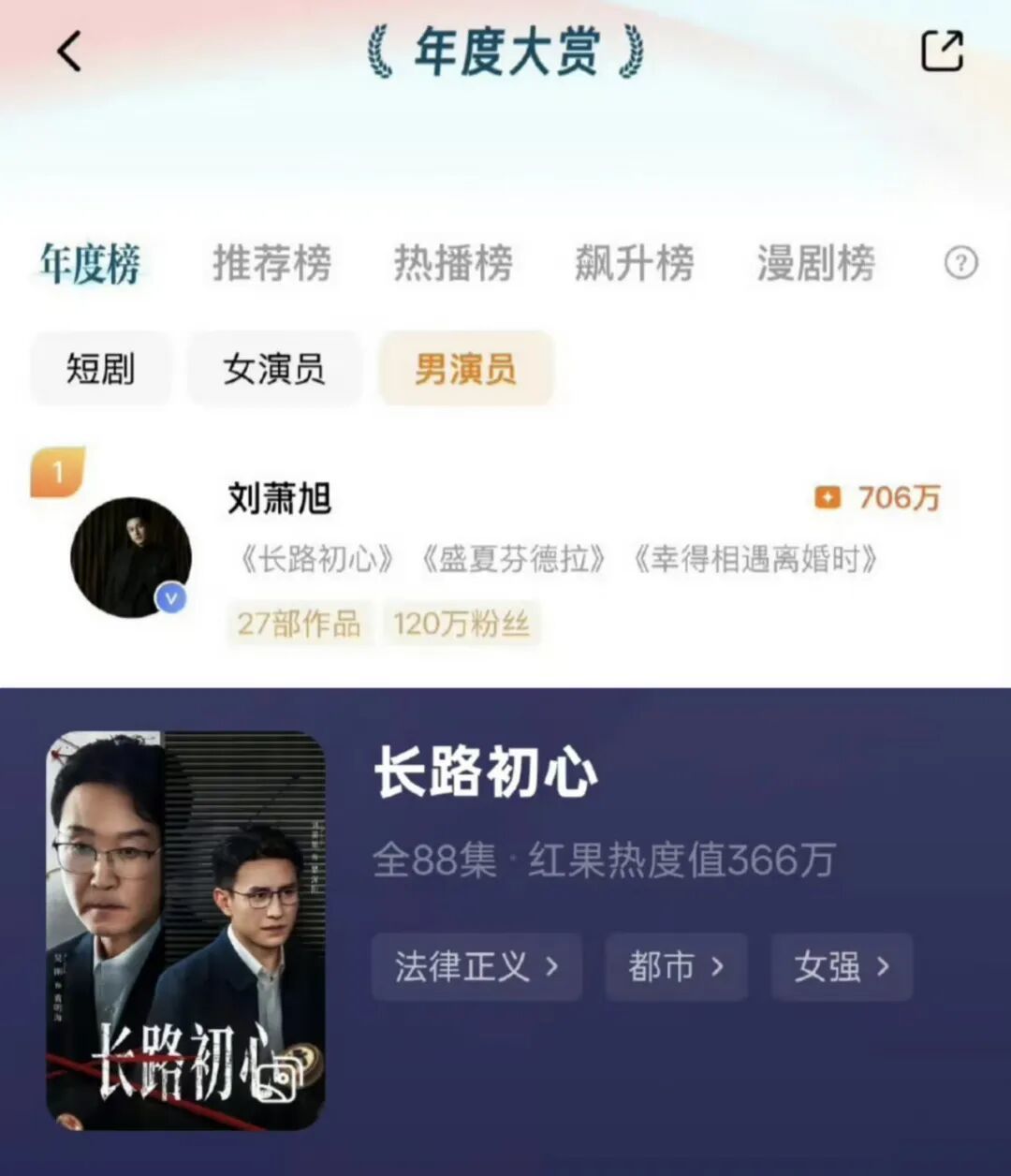Open 《盛夏芬德拉》 from the works list
1011x1176 pixels.
click(516, 560)
